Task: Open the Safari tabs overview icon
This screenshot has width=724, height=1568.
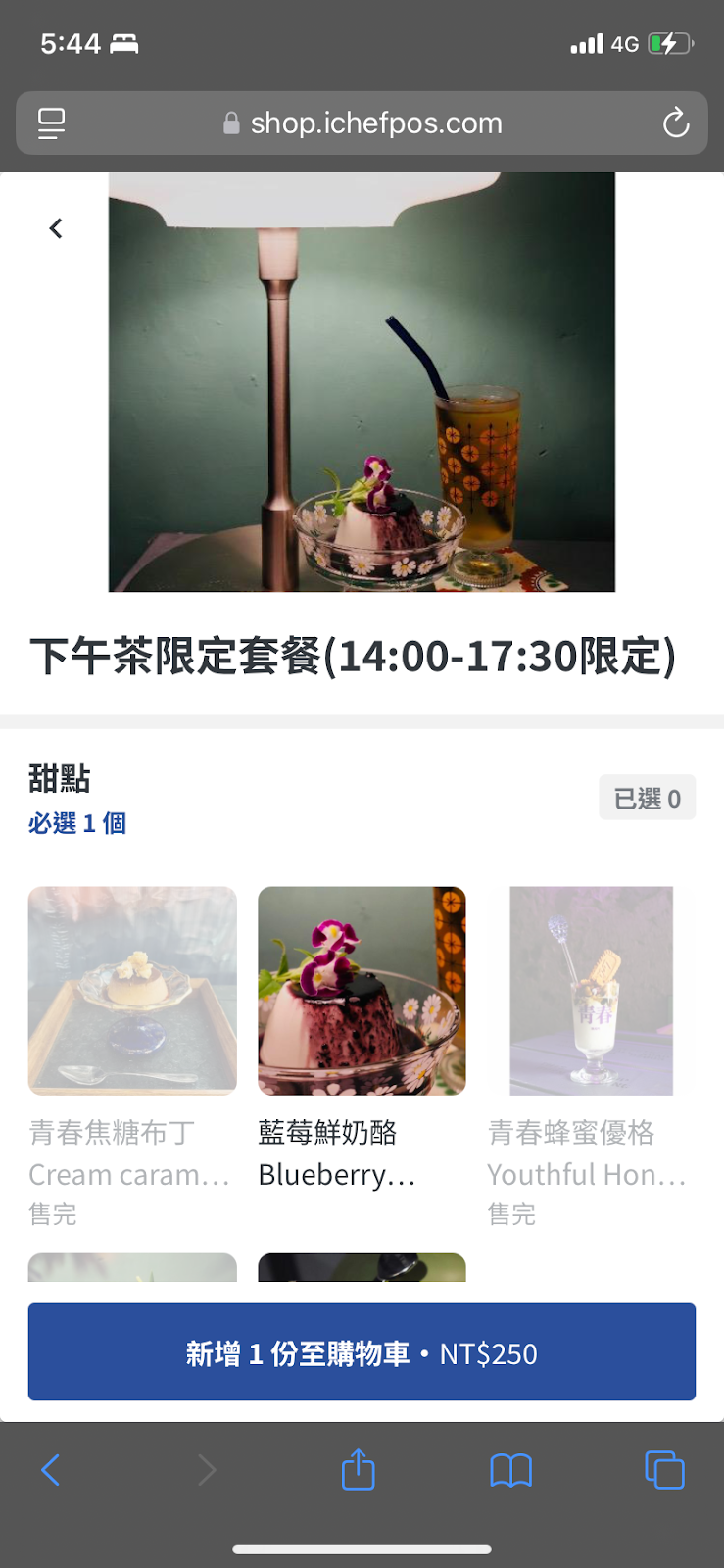Action: [x=664, y=1469]
